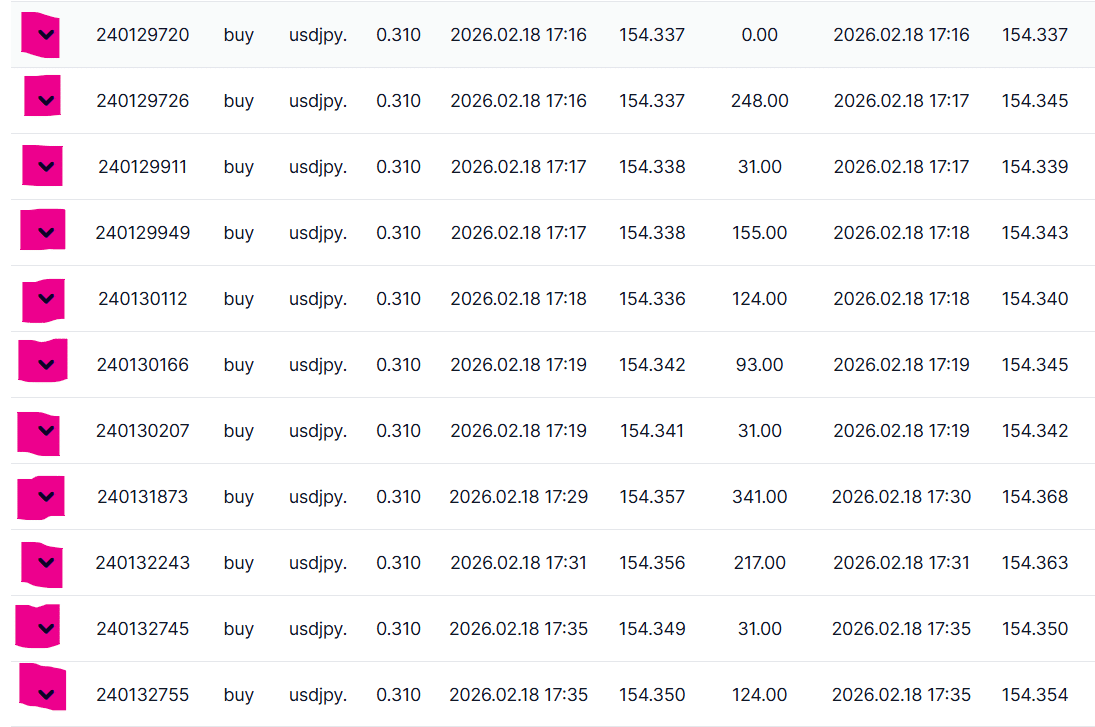Viewport: 1095px width, 727px height.
Task: Open the chevron for trade 240129949
Action: (x=44, y=232)
